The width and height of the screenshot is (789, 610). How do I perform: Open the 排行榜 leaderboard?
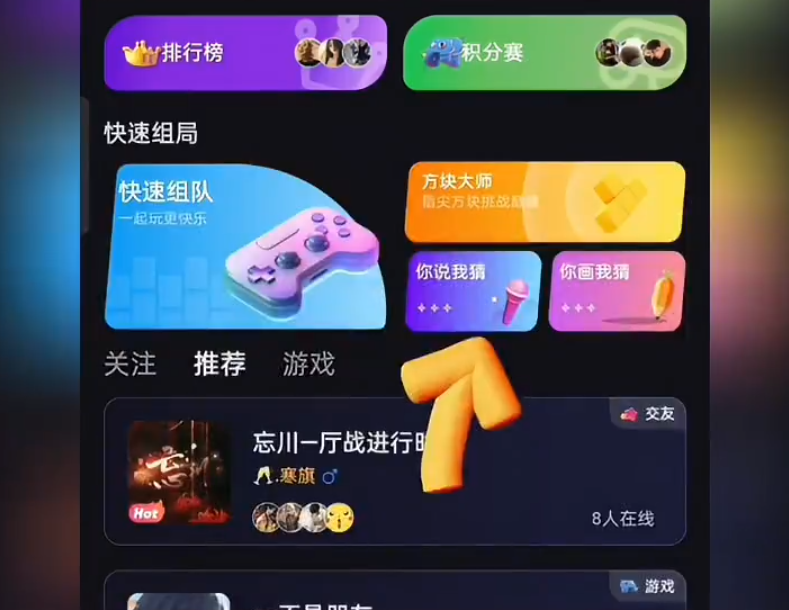[x=245, y=53]
